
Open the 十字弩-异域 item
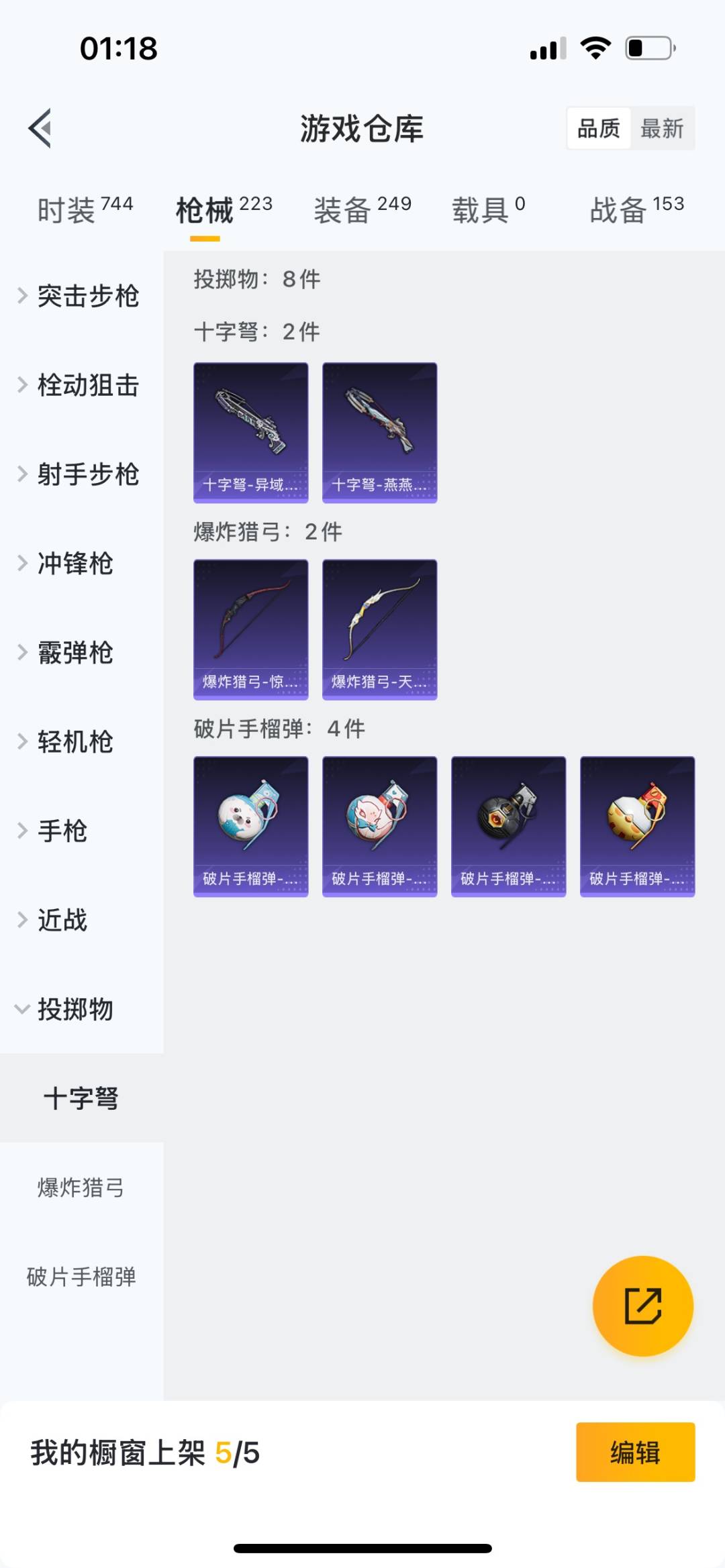(x=250, y=433)
